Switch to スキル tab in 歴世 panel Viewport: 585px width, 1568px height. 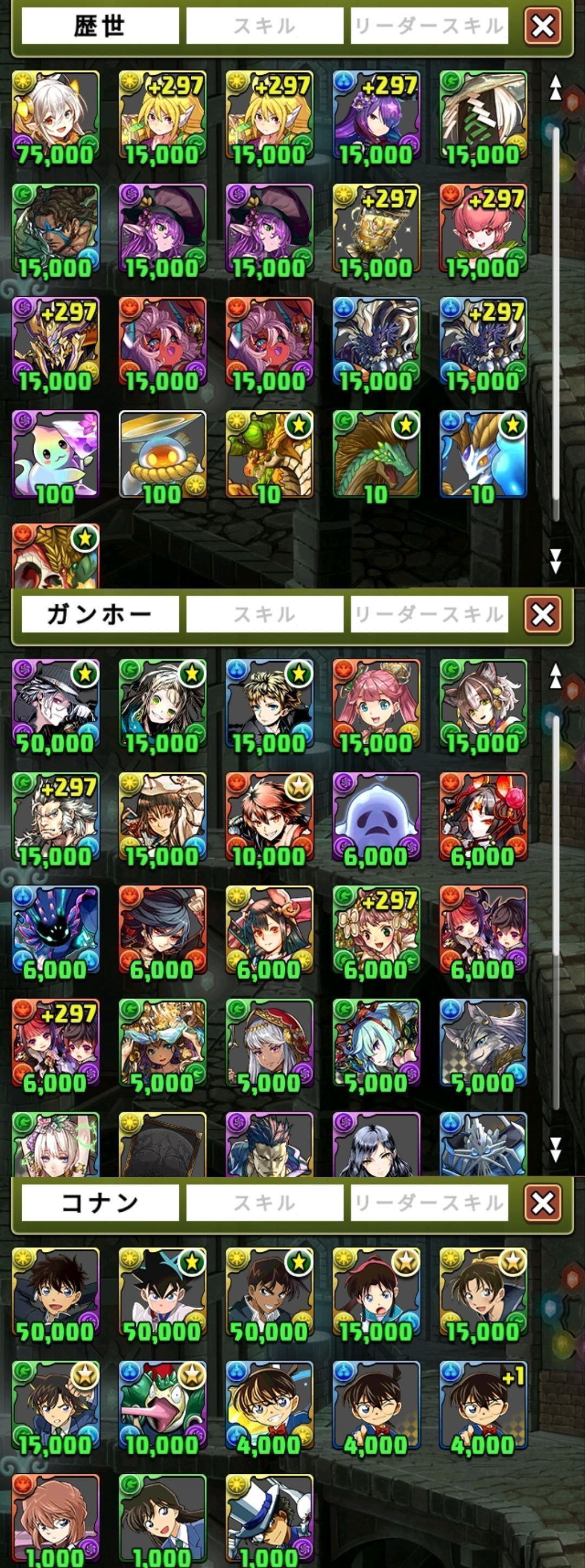(x=264, y=26)
